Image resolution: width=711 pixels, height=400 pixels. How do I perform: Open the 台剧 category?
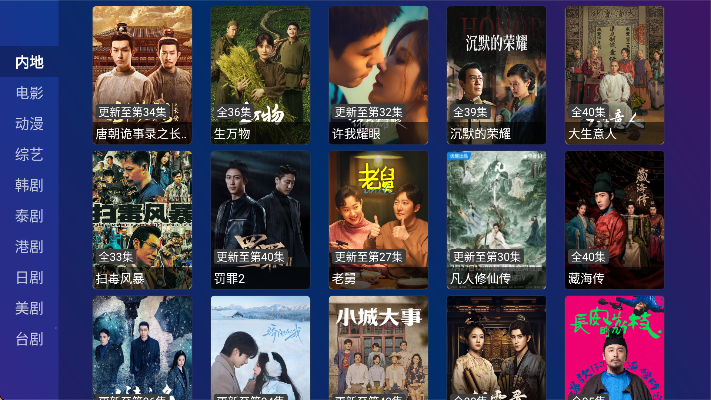[29, 339]
